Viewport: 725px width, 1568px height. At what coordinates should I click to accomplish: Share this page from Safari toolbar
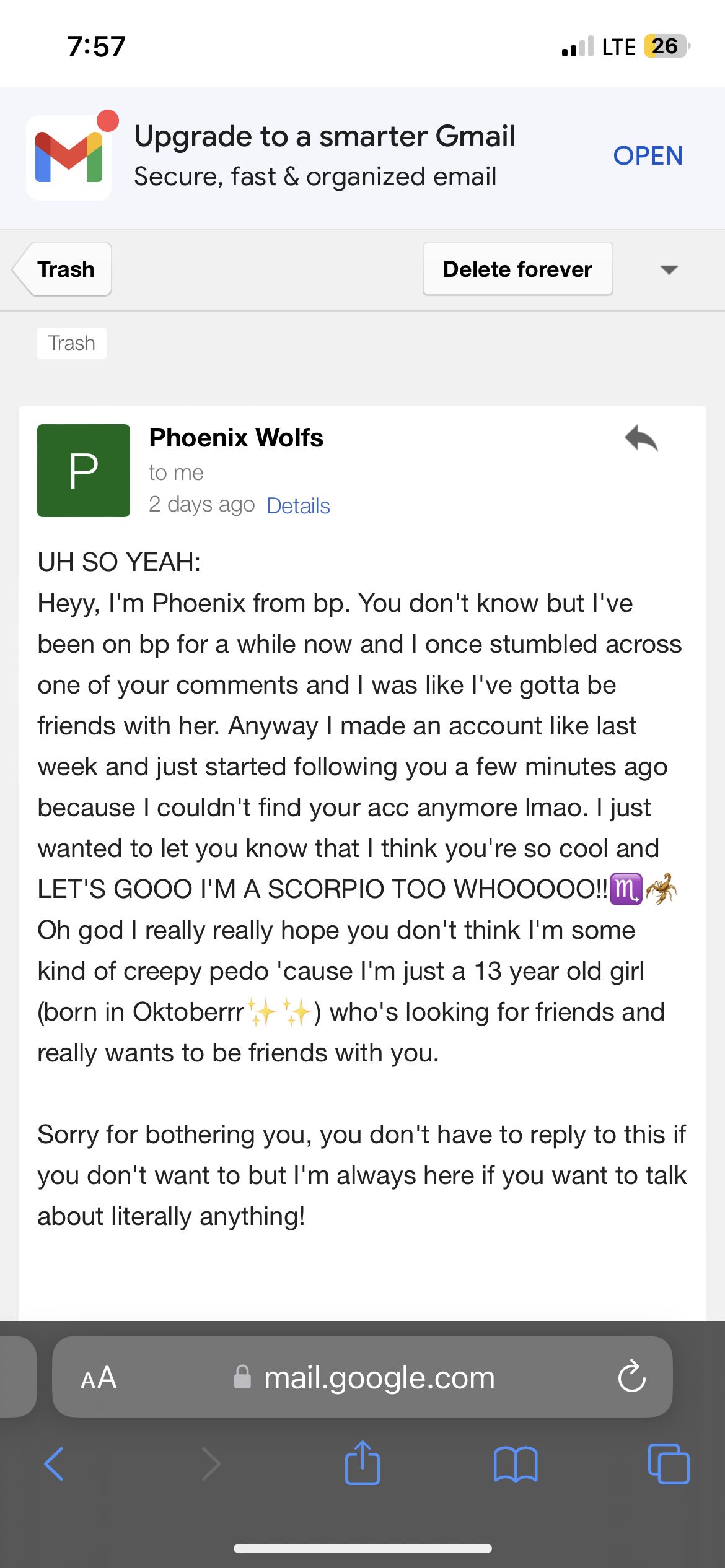click(362, 1463)
